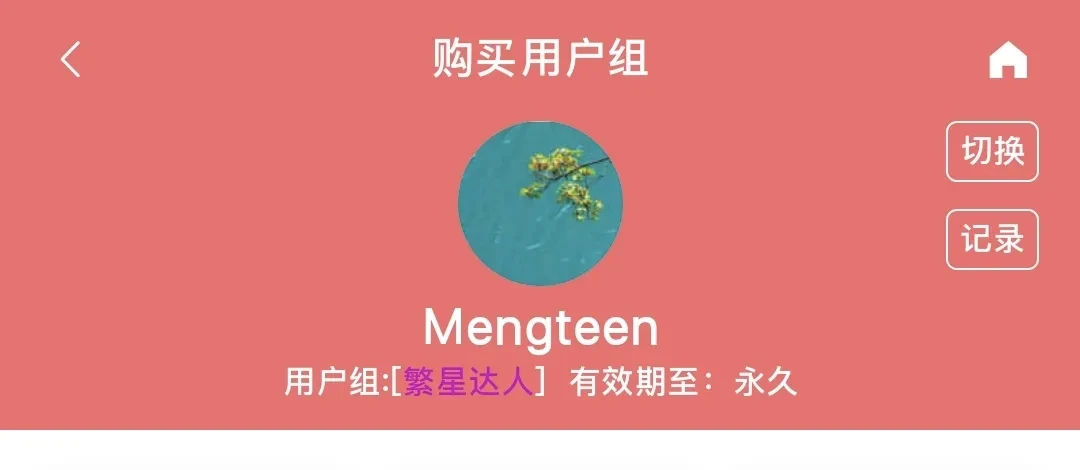Open the 记录 purchase records
Screen dimensions: 1080x470
(992, 239)
